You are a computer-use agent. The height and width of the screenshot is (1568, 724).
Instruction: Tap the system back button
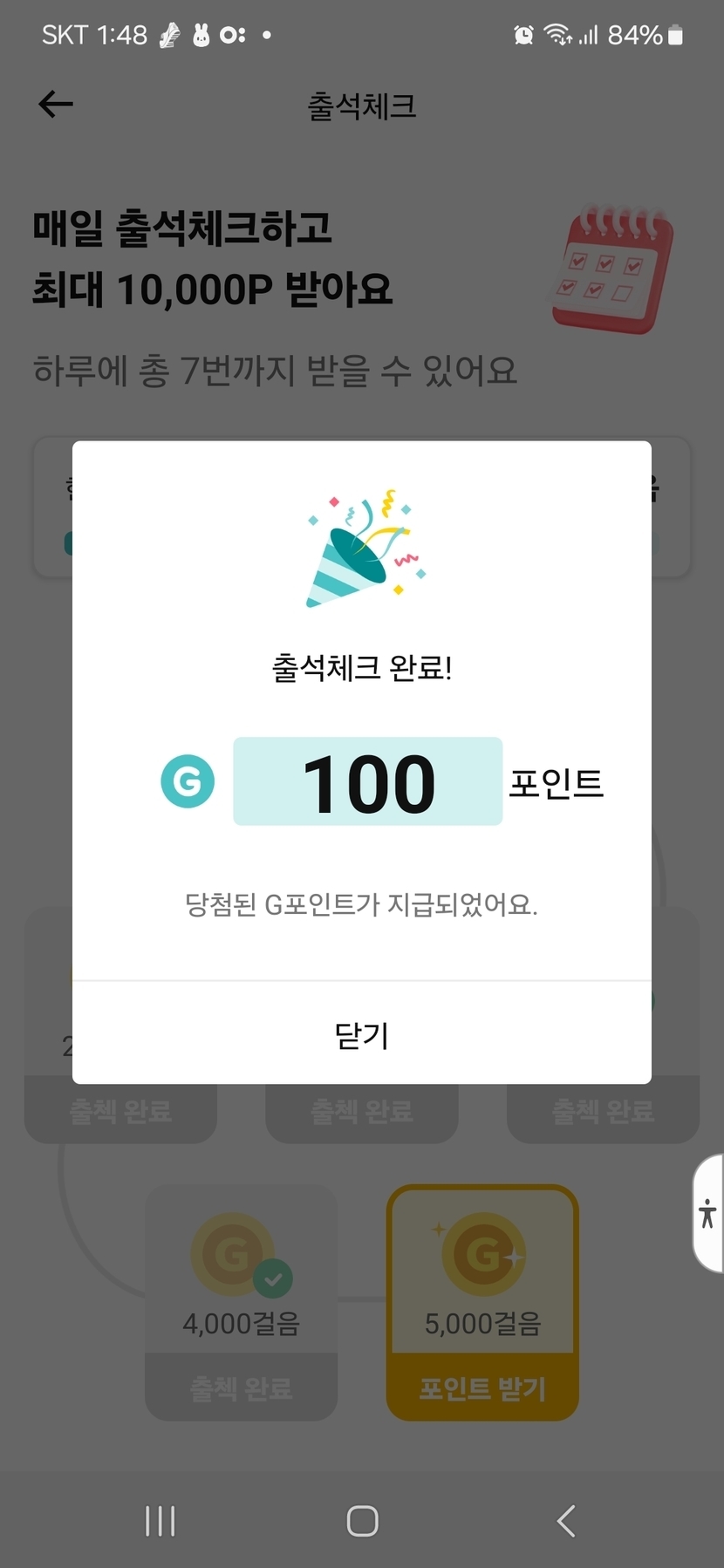[x=566, y=1521]
